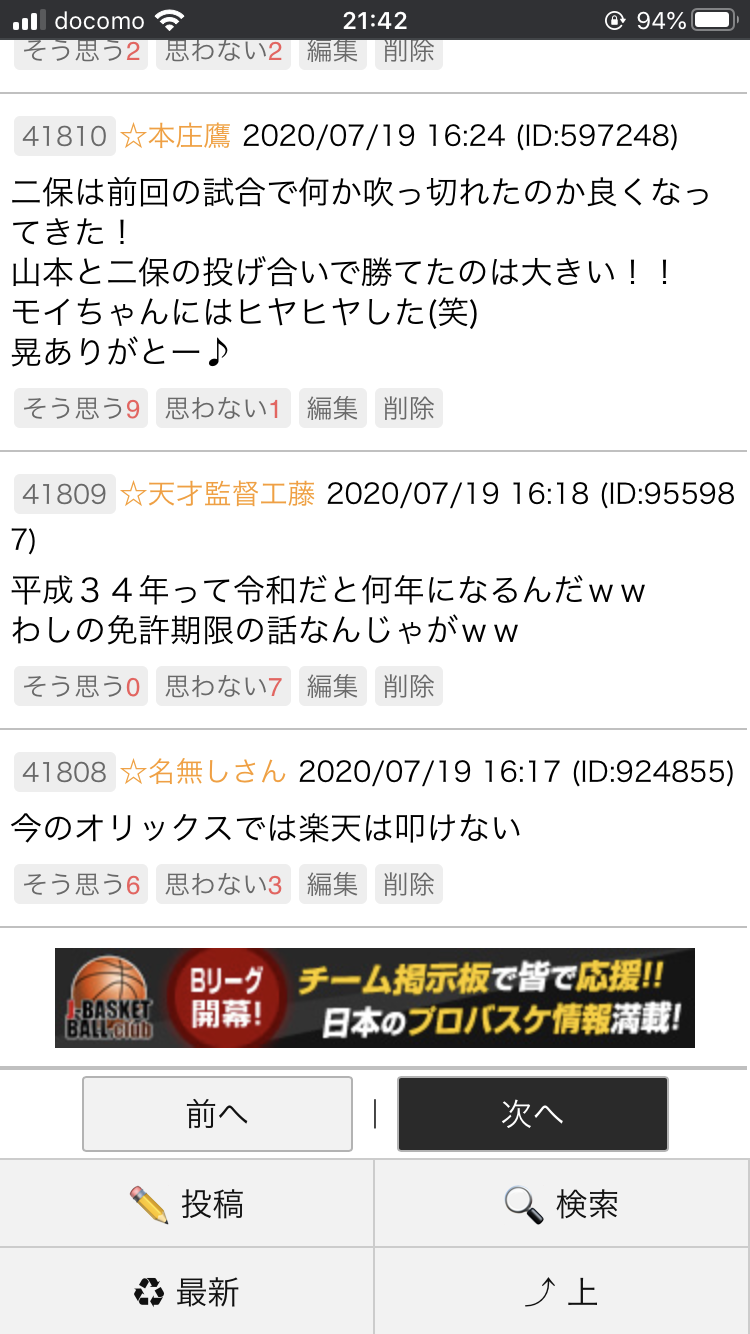Go to next page with 次へ
Screen dimensions: 750x1334
click(532, 1114)
